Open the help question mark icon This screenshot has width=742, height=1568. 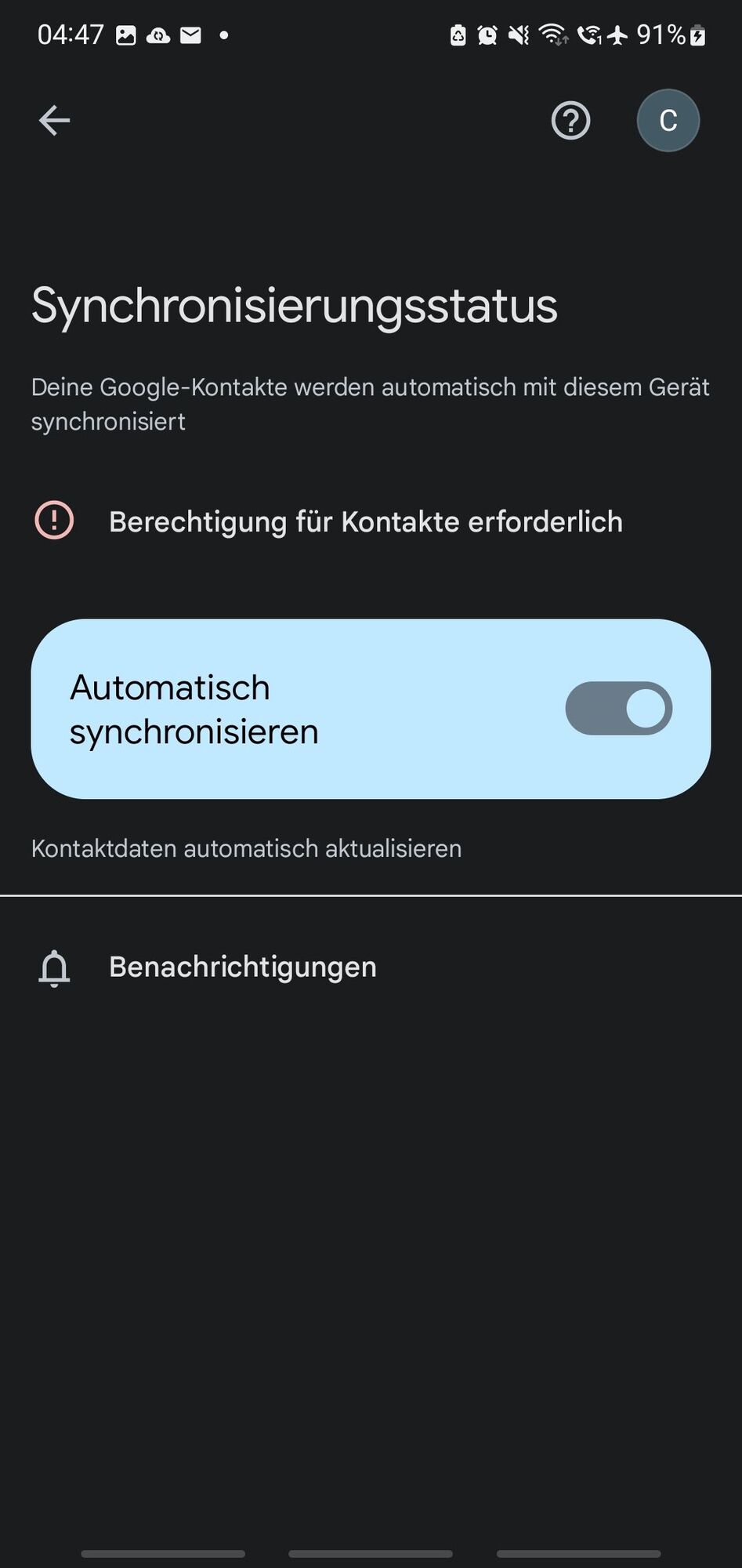(x=570, y=121)
